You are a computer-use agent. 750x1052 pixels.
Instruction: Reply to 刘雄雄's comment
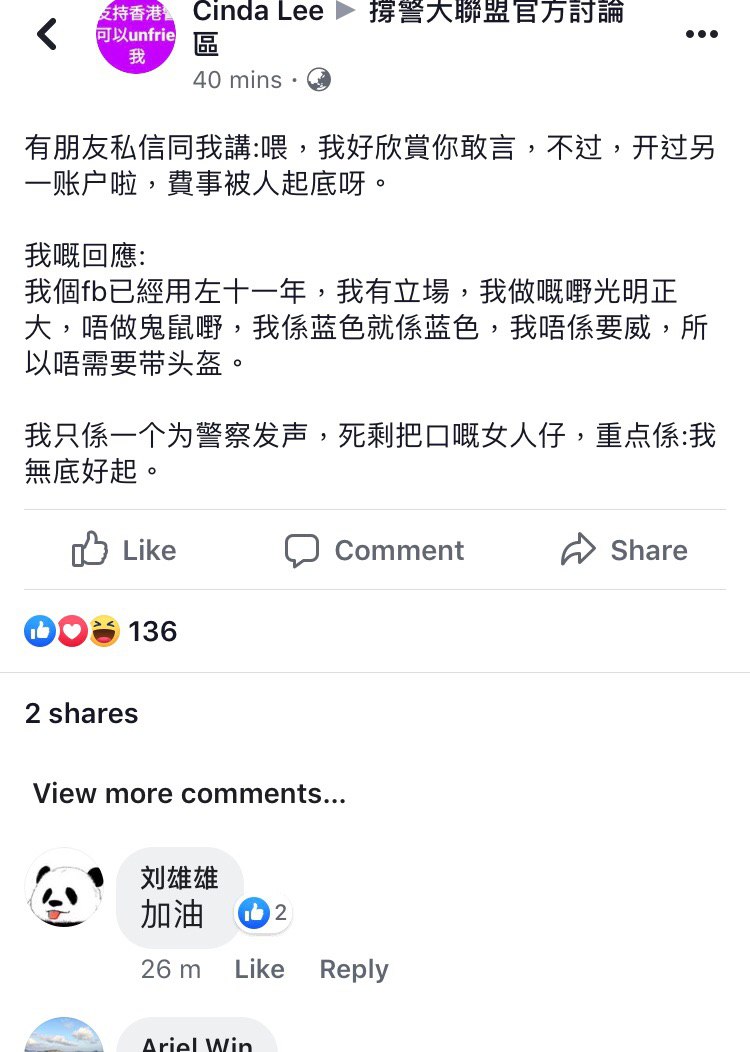(x=353, y=969)
